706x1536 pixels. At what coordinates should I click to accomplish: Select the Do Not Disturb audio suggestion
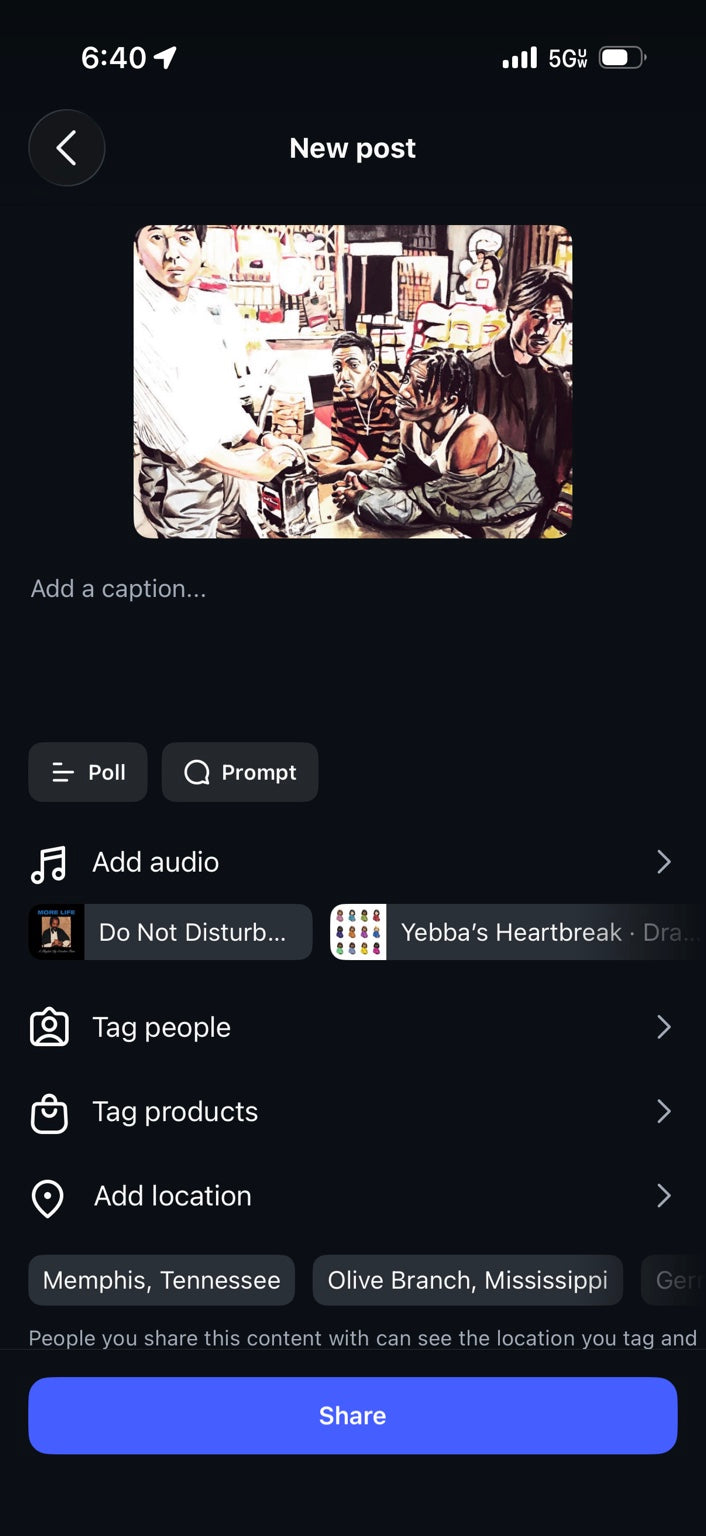170,932
